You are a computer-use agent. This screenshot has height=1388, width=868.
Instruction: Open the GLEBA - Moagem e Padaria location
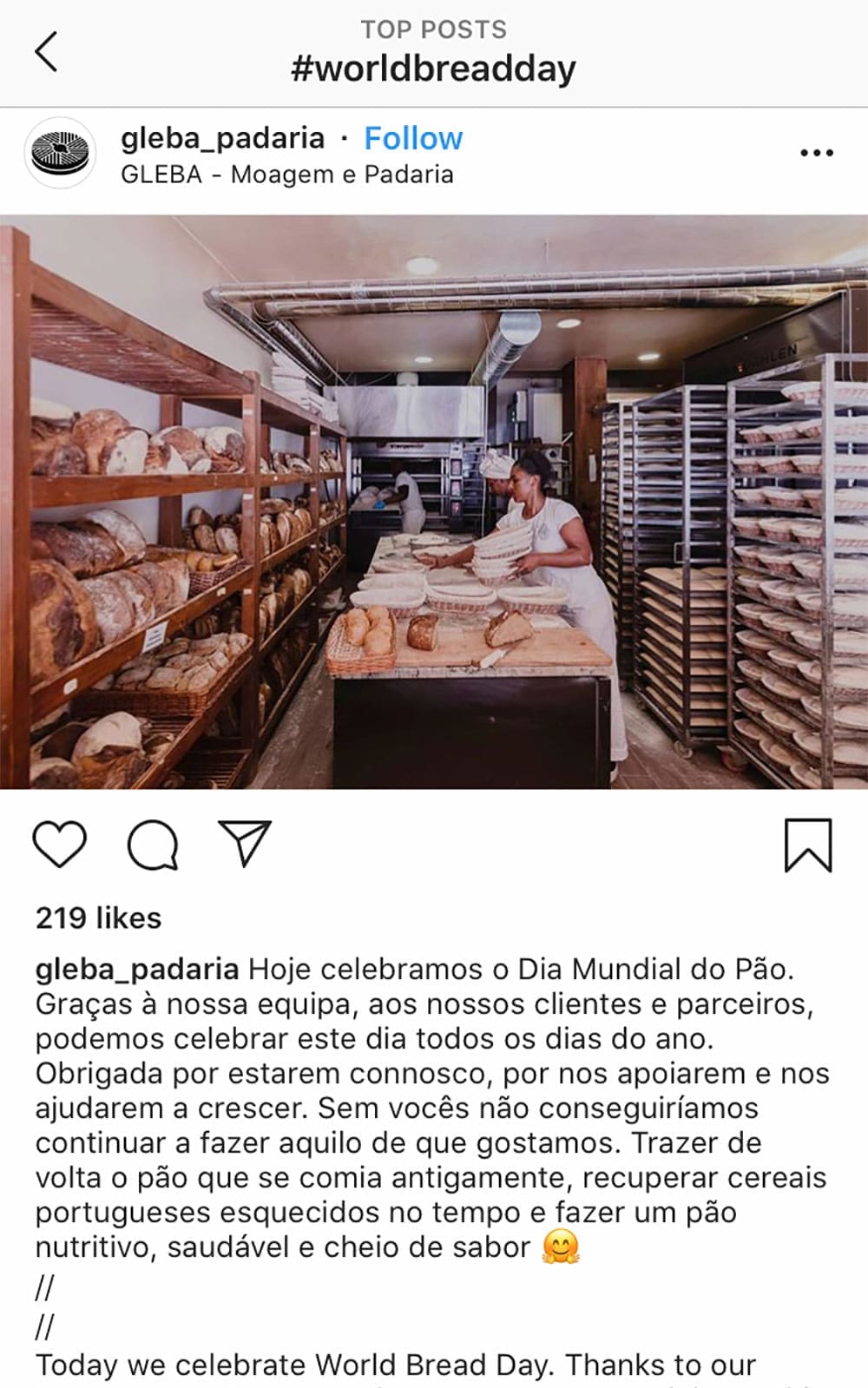286,174
